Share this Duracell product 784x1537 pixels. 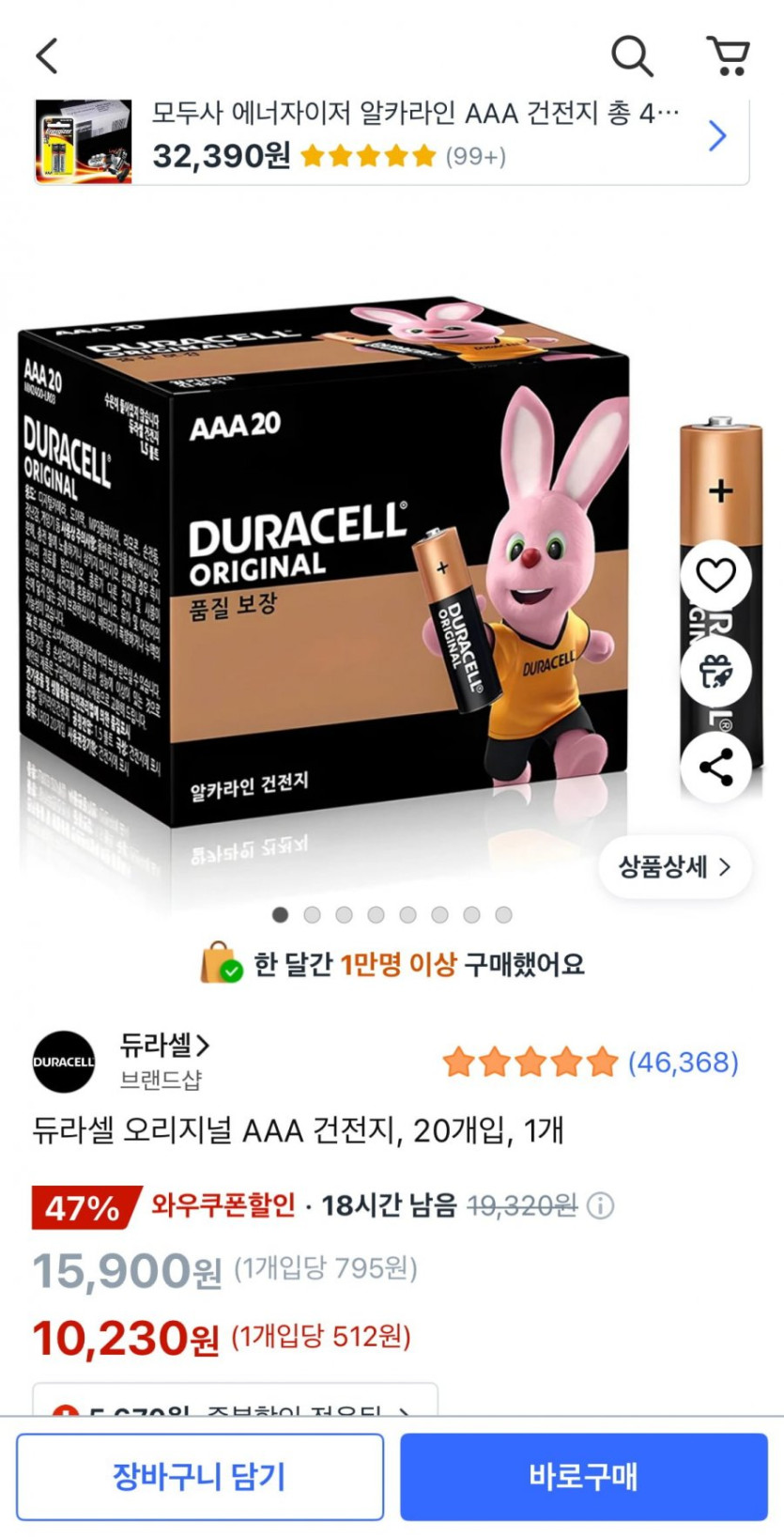715,768
